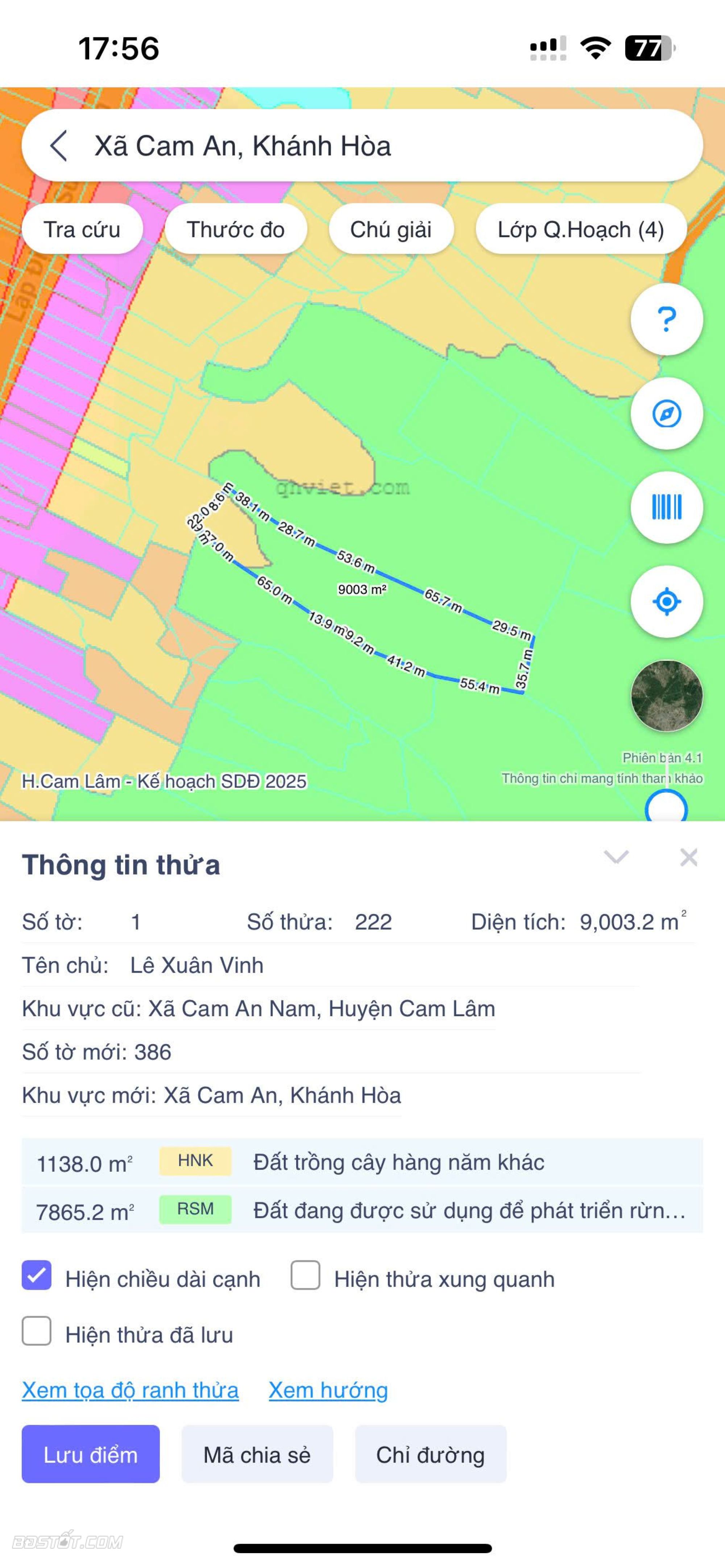Switch to satellite imagery thumbnail

667,695
